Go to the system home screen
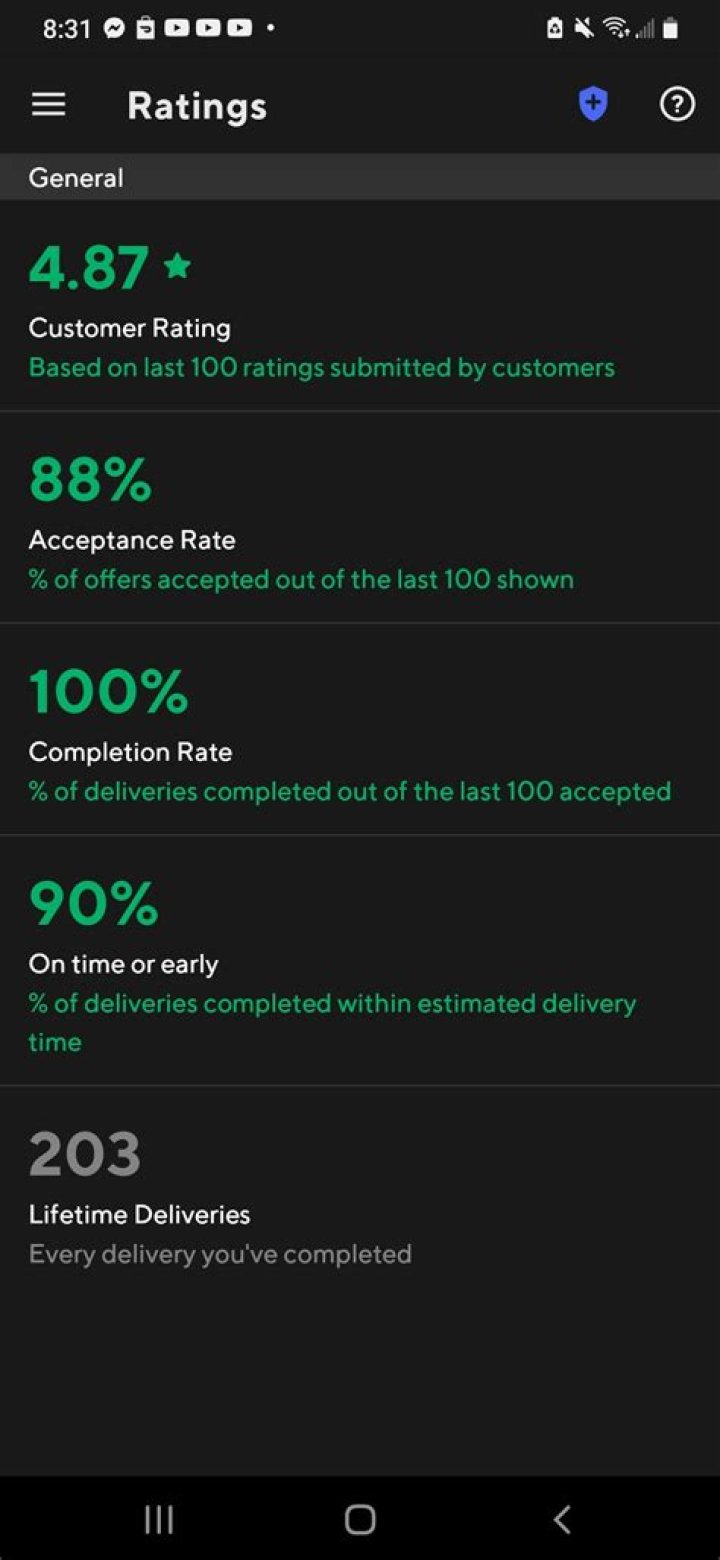The height and width of the screenshot is (1560, 720). pyautogui.click(x=360, y=1519)
